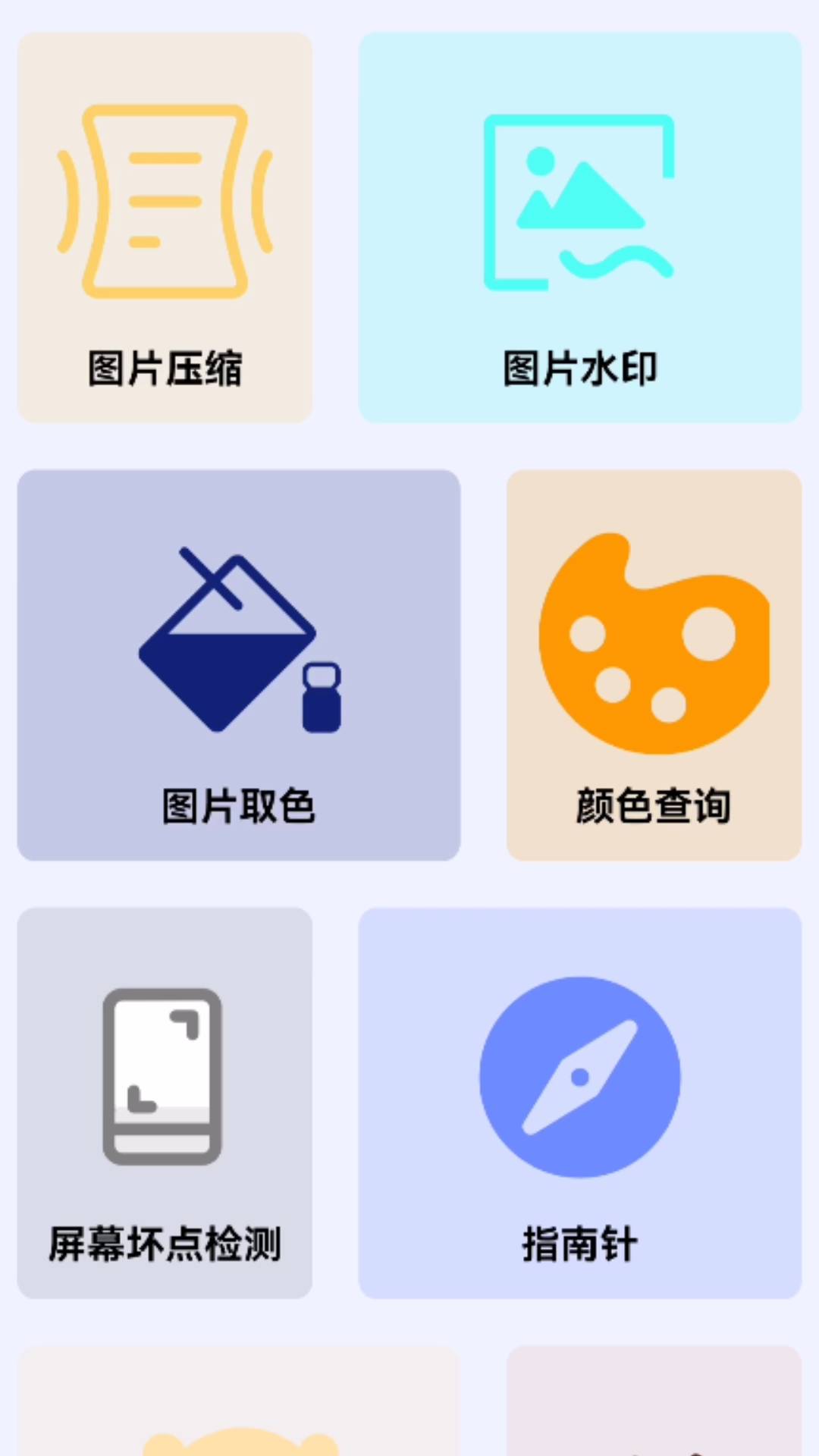The height and width of the screenshot is (1456, 819).
Task: Open the orange palette icon
Action: [x=654, y=641]
